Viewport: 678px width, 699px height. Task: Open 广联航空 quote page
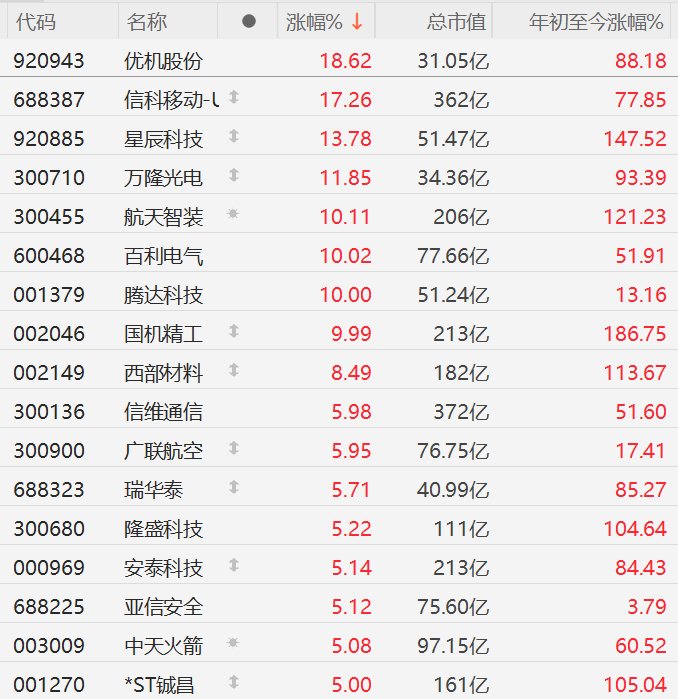pyautogui.click(x=164, y=451)
